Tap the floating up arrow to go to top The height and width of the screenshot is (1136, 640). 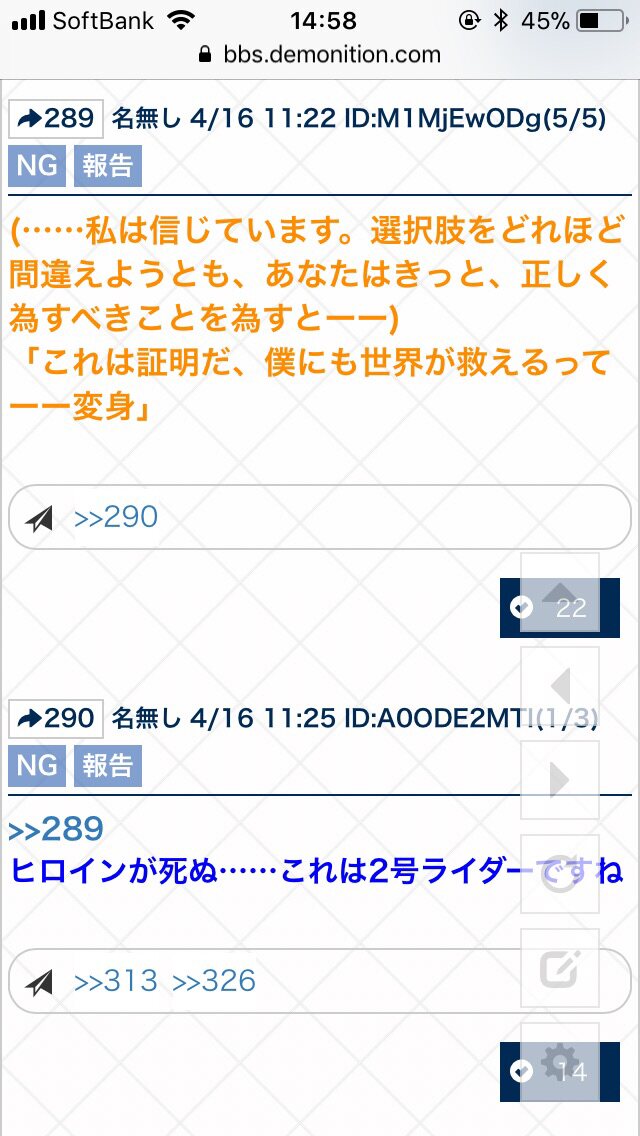coord(560,592)
